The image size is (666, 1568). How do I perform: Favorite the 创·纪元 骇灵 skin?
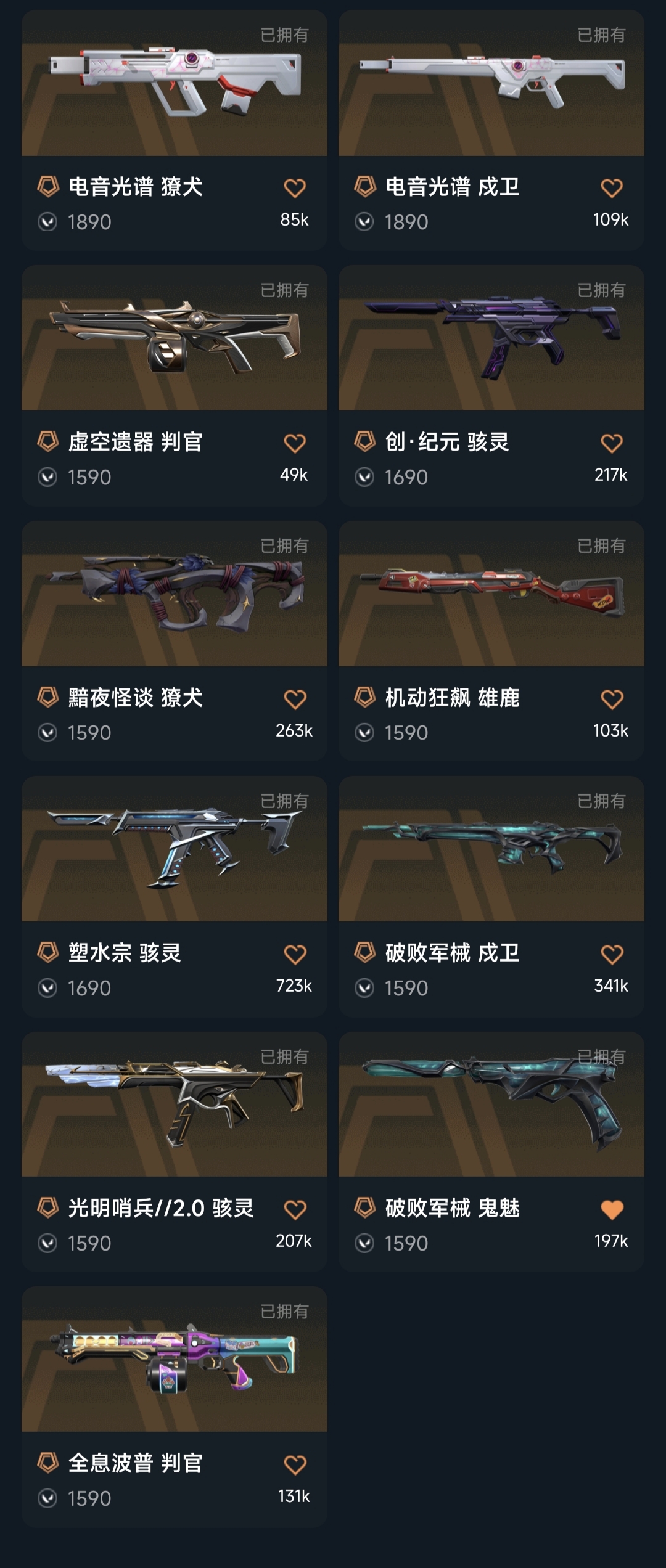pos(612,443)
